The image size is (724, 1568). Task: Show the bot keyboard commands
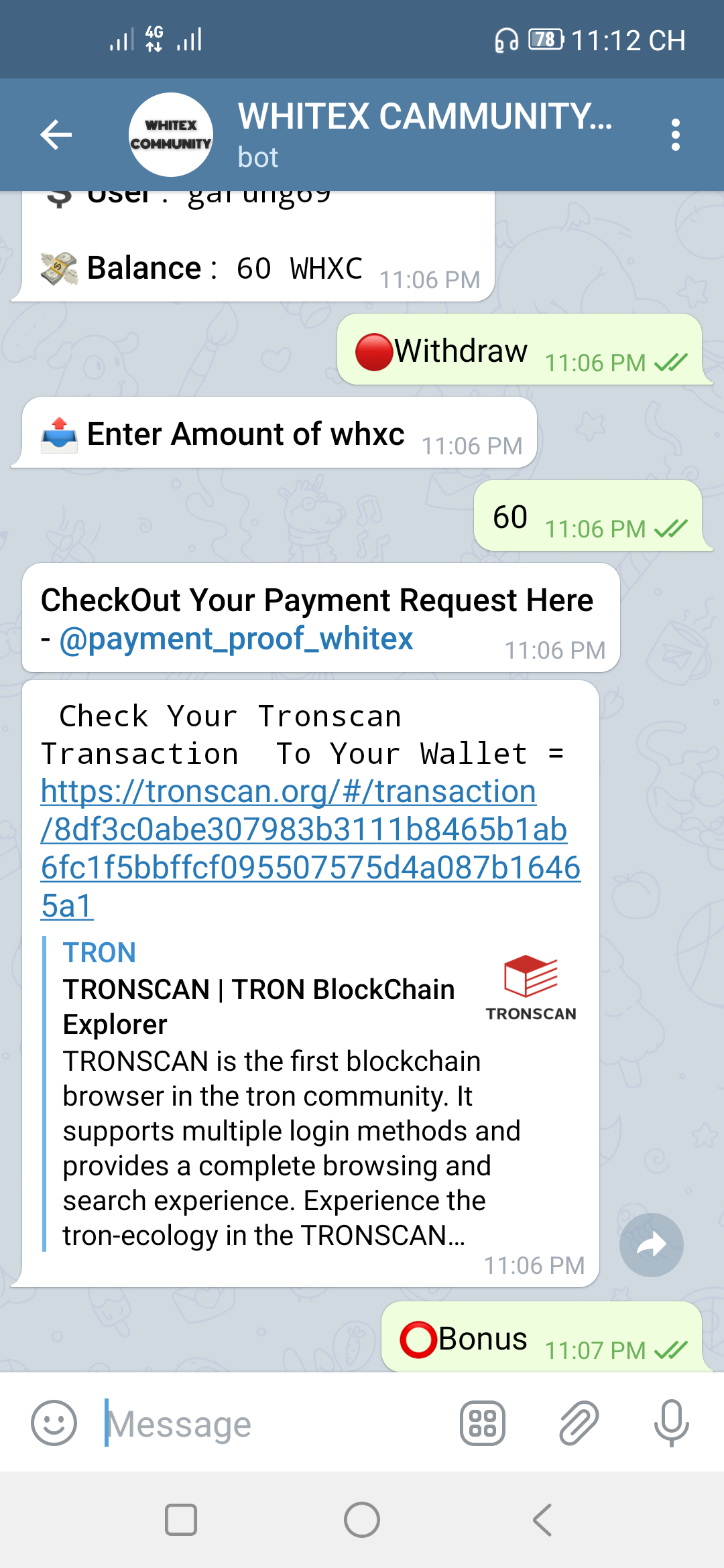pyautogui.click(x=482, y=1423)
